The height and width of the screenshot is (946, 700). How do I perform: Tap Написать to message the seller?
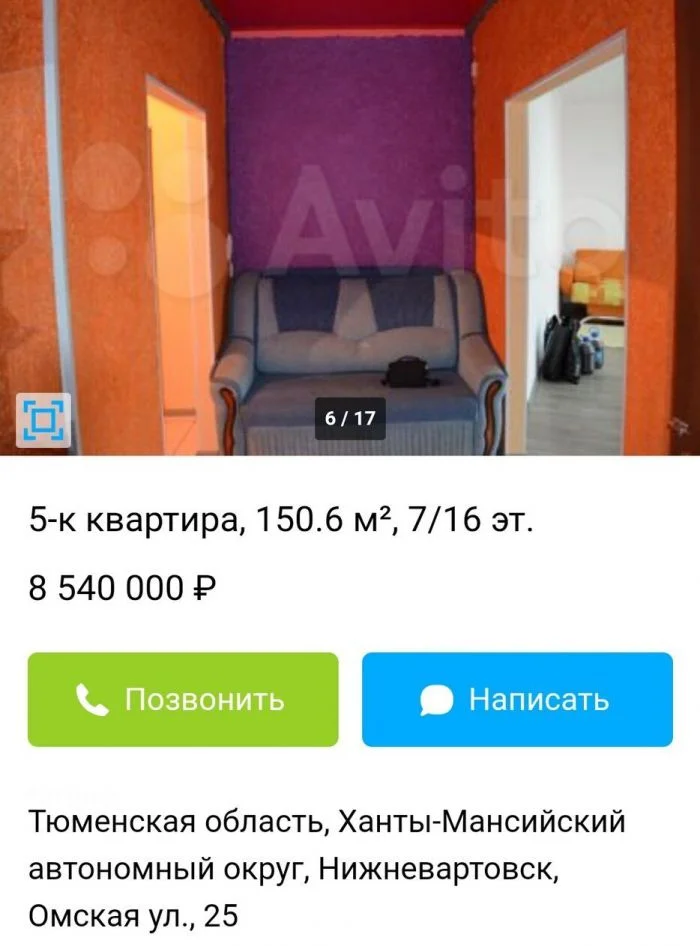pyautogui.click(x=517, y=699)
